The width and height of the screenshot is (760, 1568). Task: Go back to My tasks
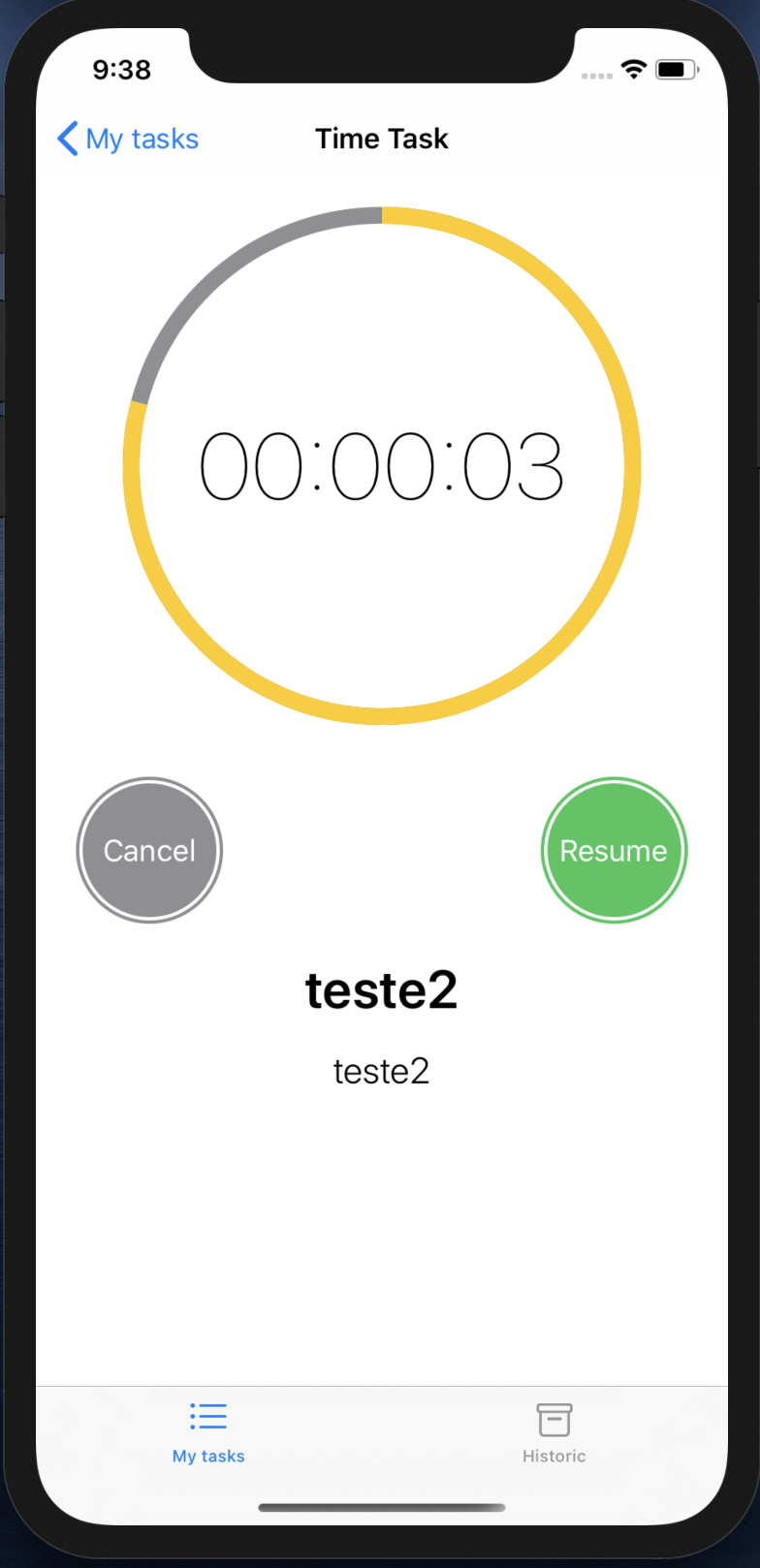click(128, 139)
